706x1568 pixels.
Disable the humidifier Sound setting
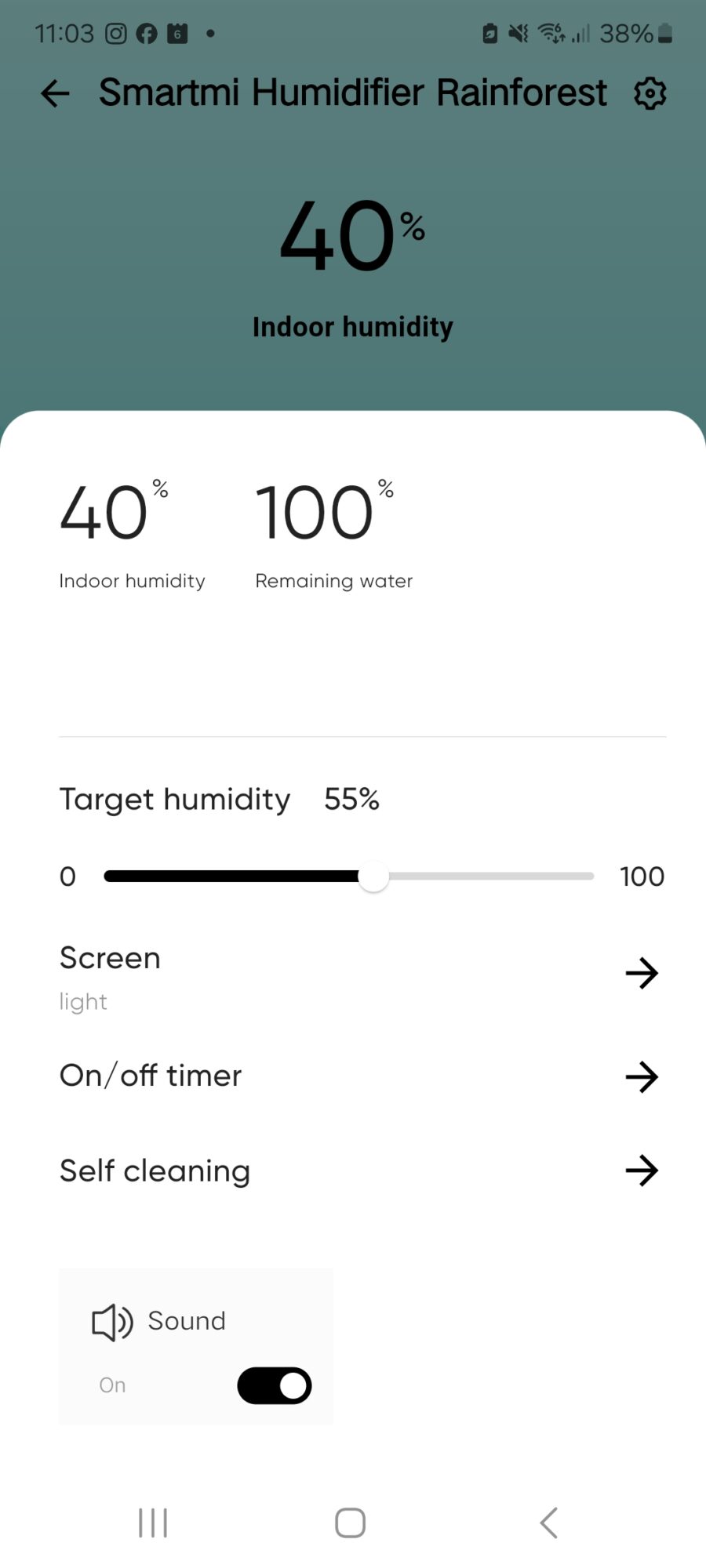pos(274,1385)
